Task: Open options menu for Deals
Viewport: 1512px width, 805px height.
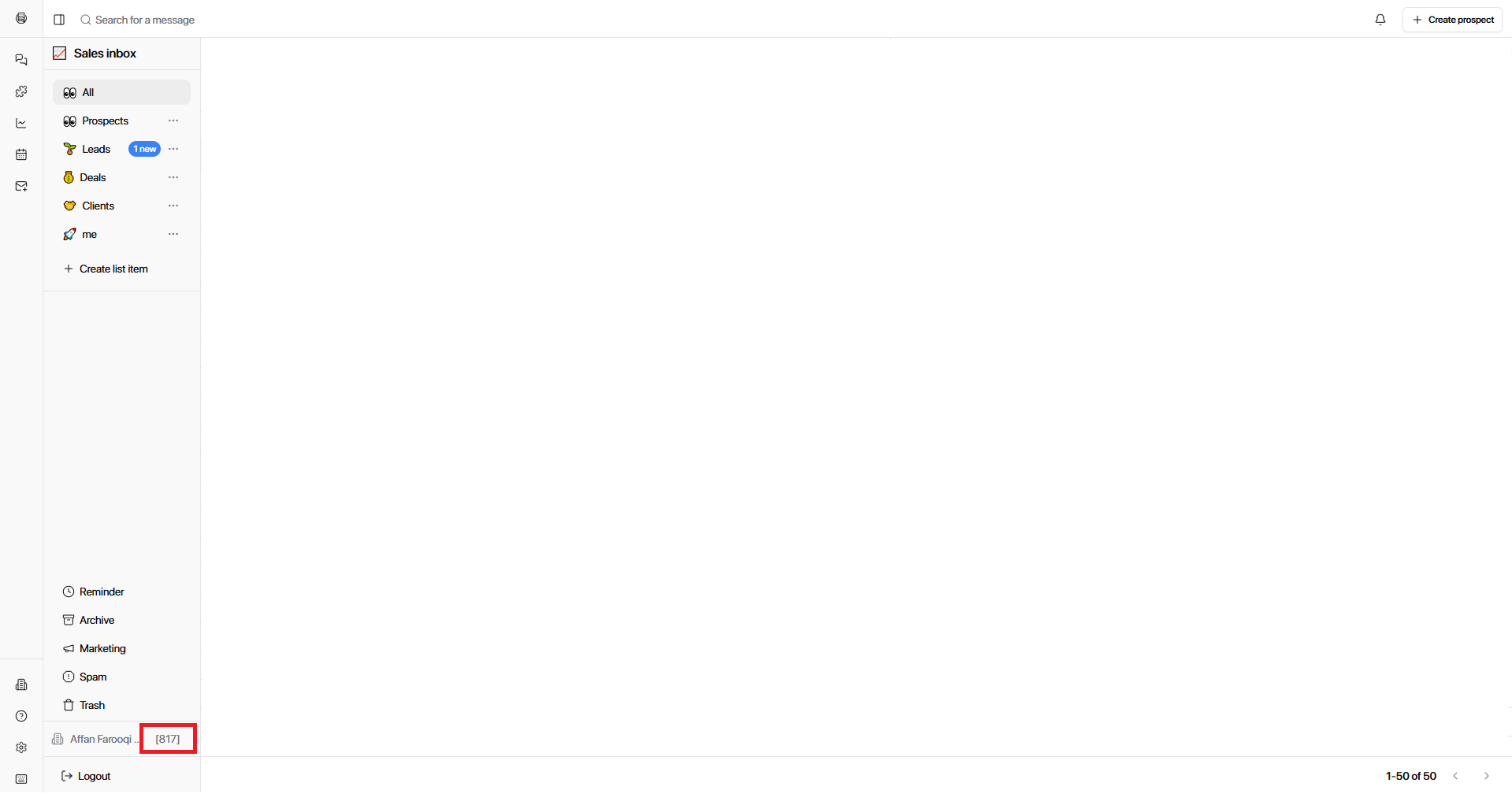Action: click(x=173, y=177)
